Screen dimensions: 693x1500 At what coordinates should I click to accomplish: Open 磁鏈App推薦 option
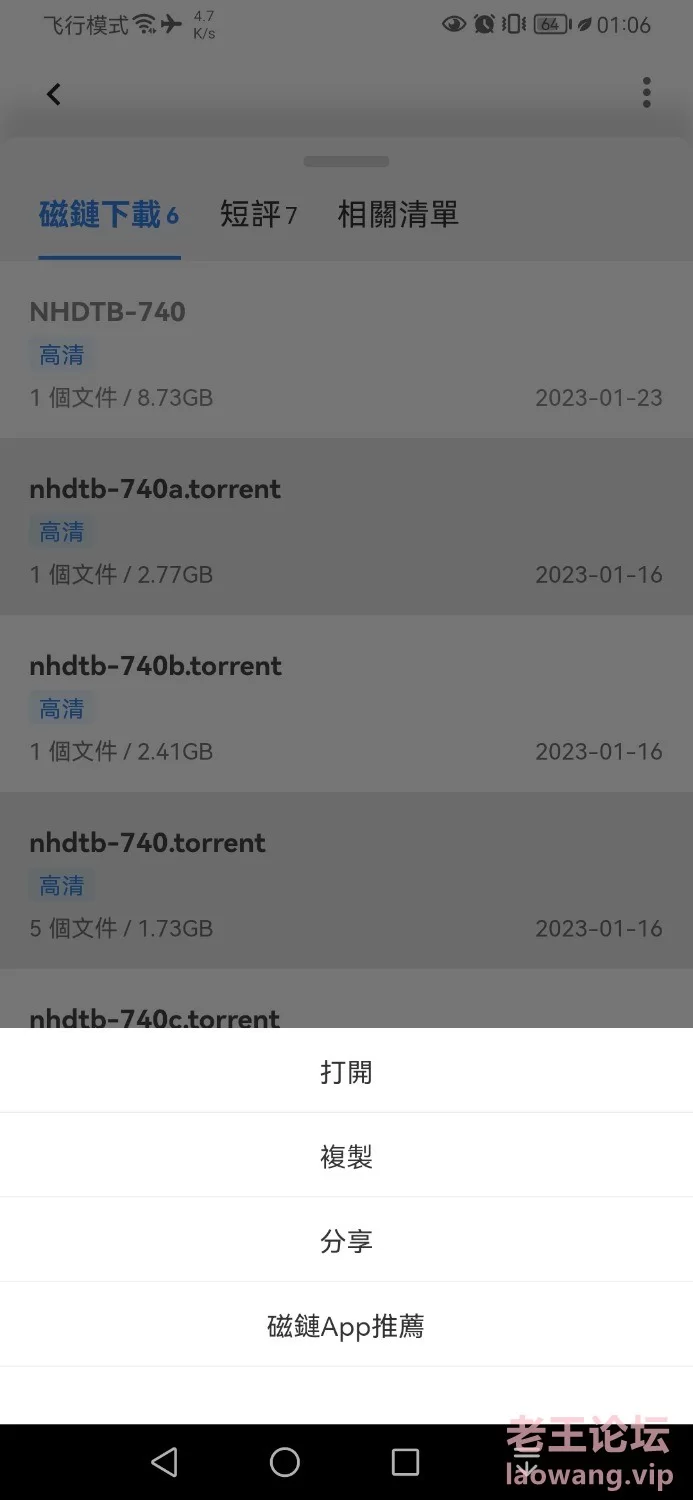(x=346, y=1326)
